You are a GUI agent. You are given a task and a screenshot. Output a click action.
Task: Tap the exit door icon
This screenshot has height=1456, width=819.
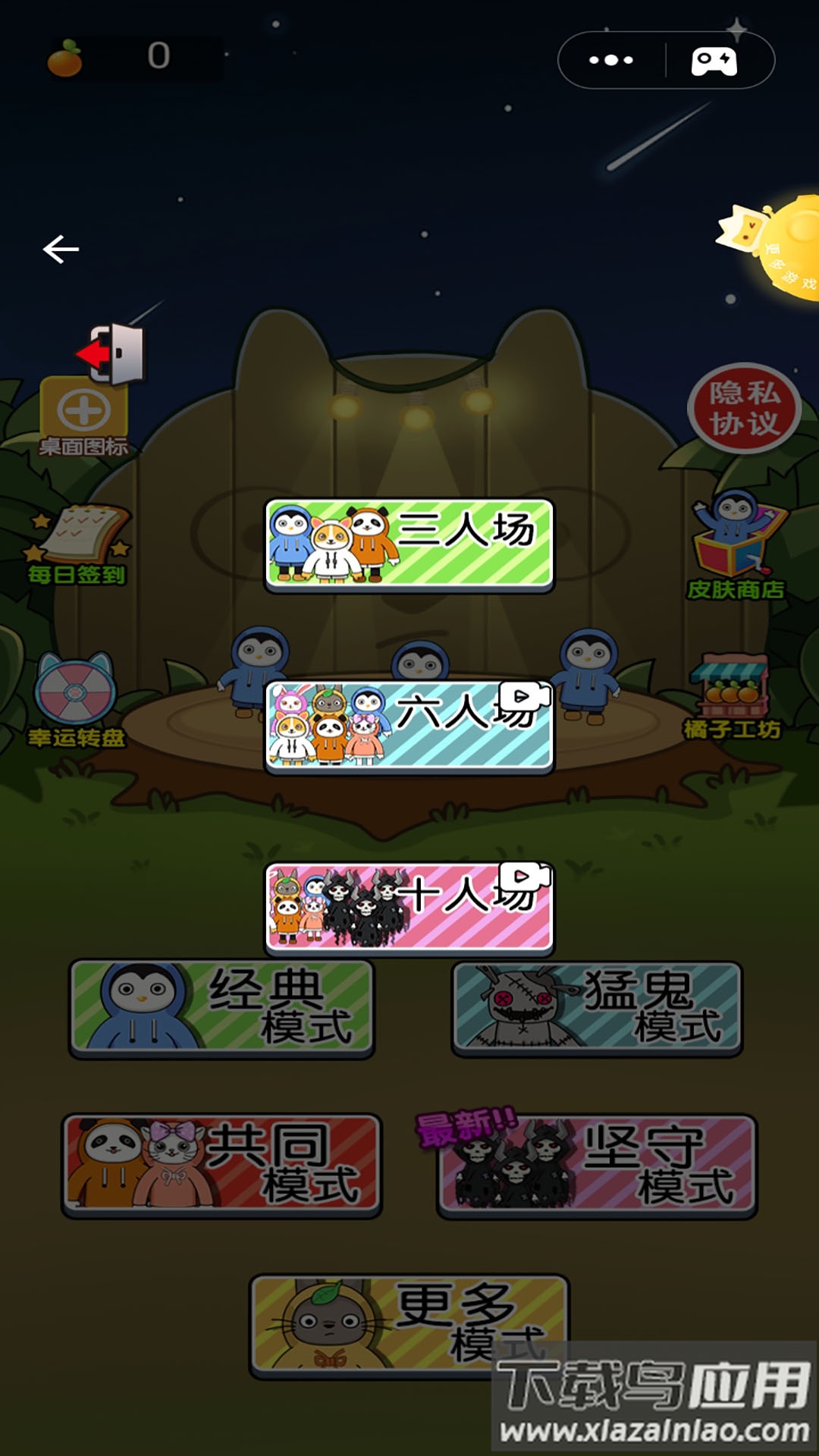point(114,353)
